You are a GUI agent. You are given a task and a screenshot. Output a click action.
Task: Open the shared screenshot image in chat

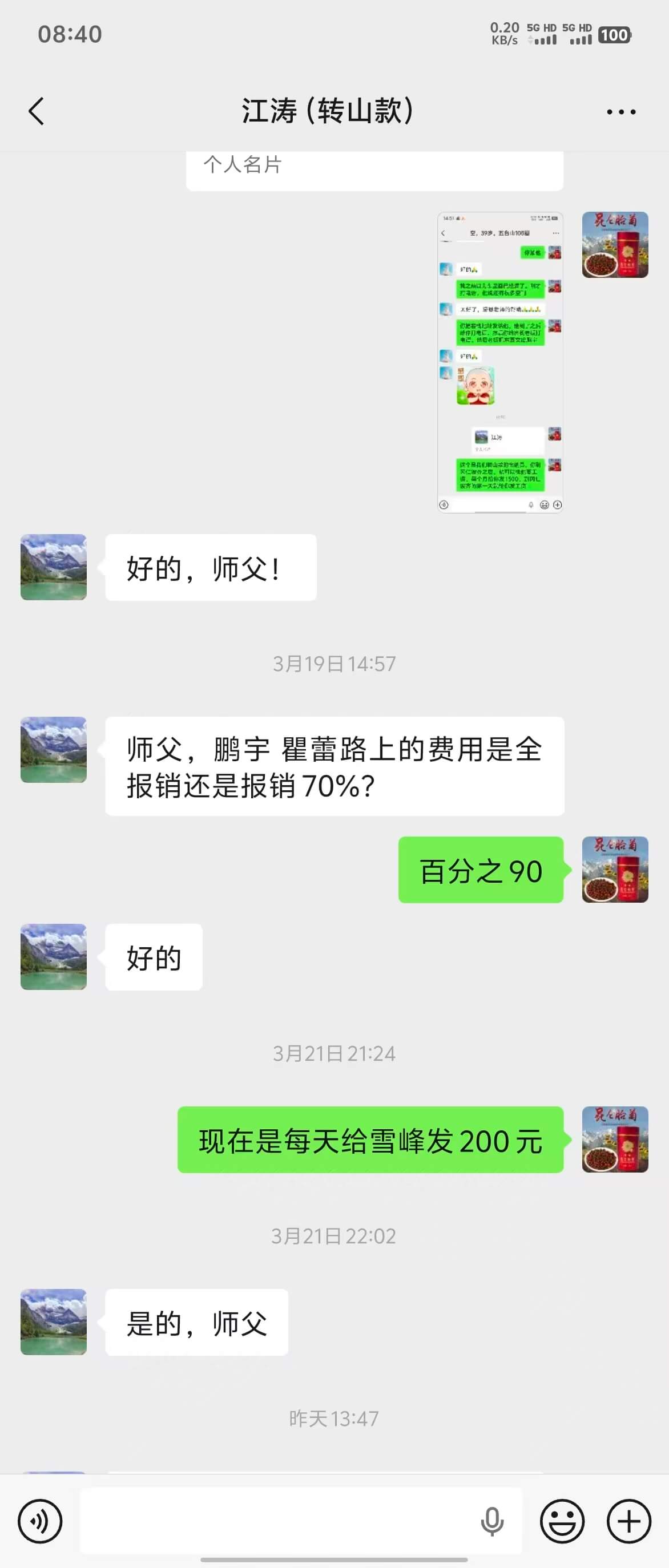500,362
